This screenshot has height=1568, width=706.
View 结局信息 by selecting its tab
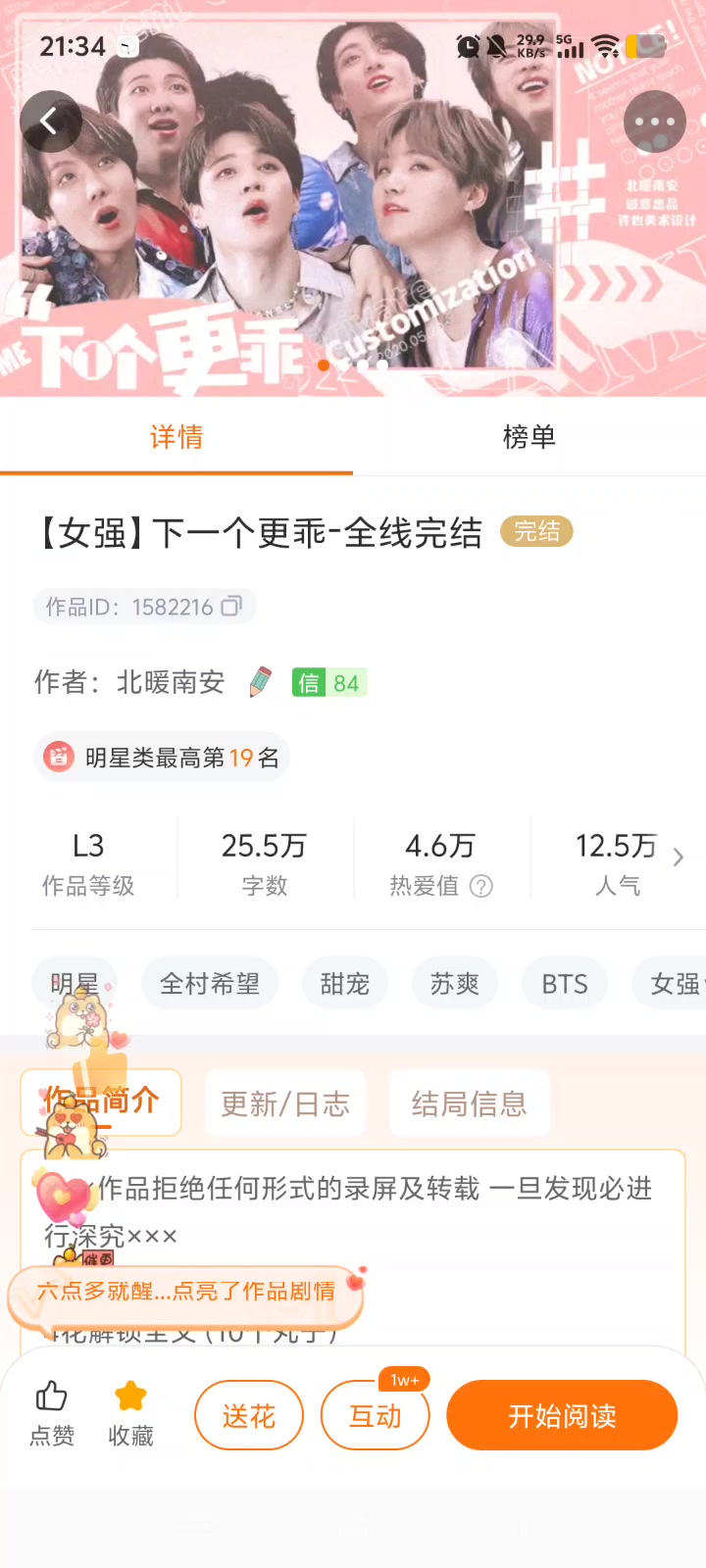click(470, 1102)
